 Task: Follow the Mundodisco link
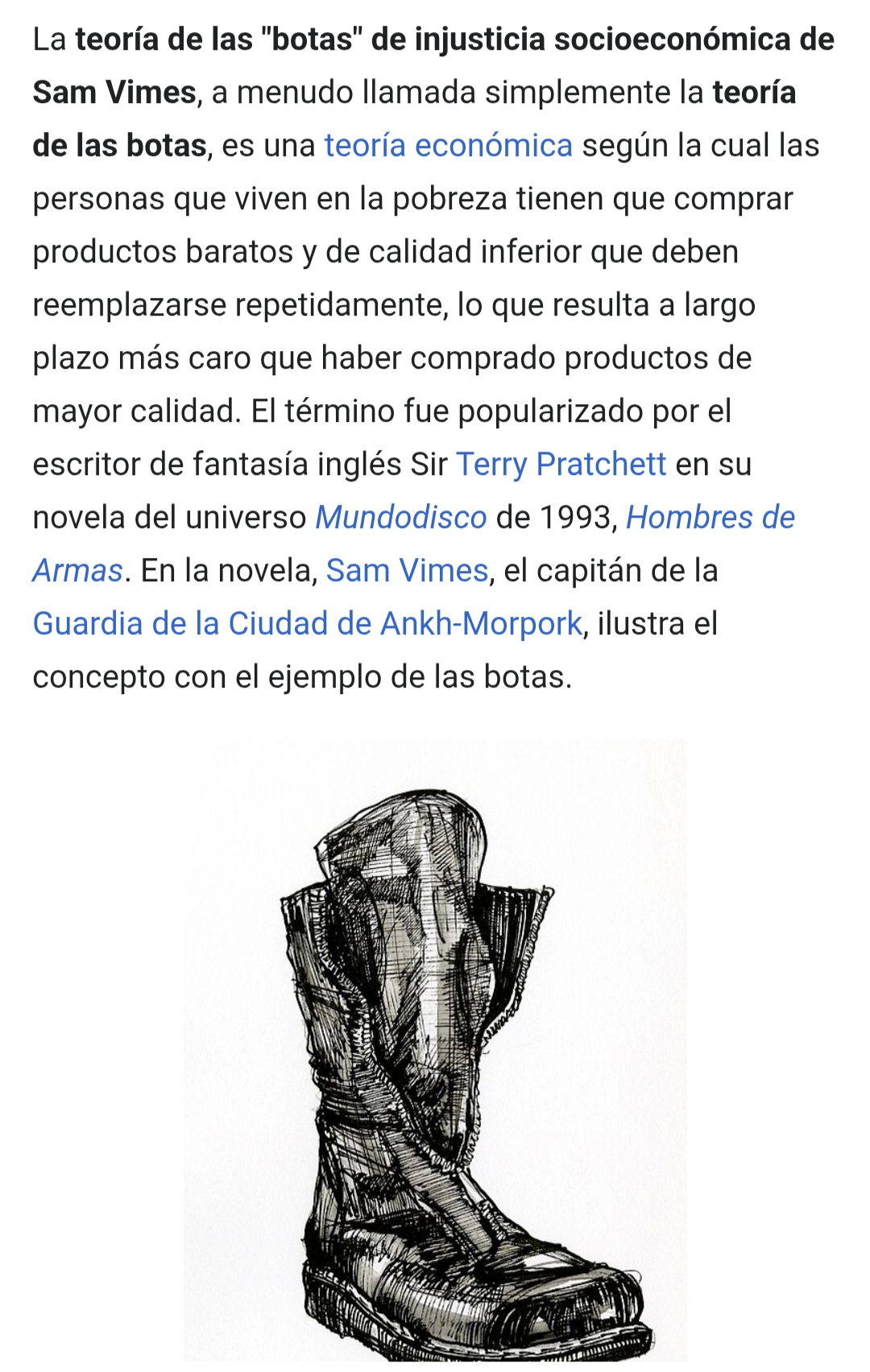[x=400, y=518]
